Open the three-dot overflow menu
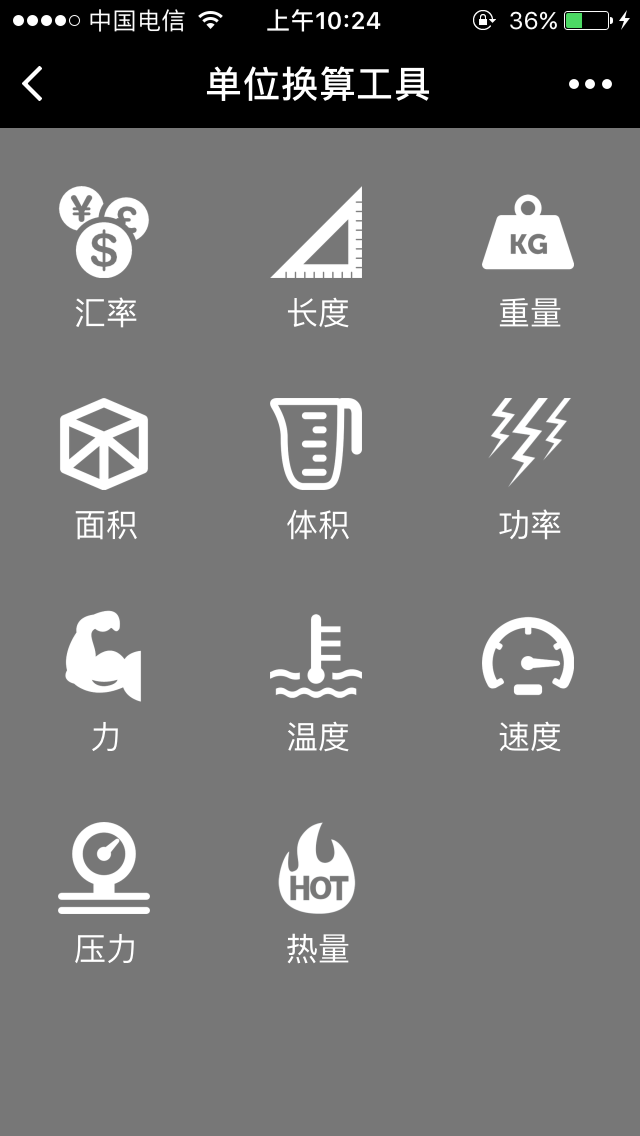This screenshot has height=1136, width=640. click(590, 84)
